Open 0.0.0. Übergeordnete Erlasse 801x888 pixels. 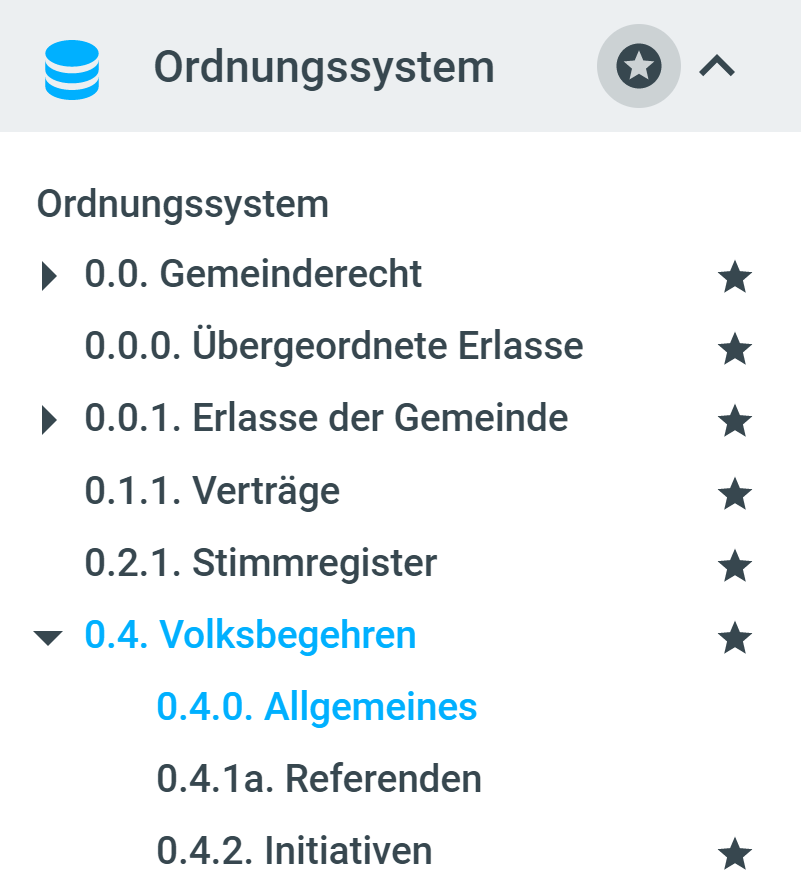point(333,347)
